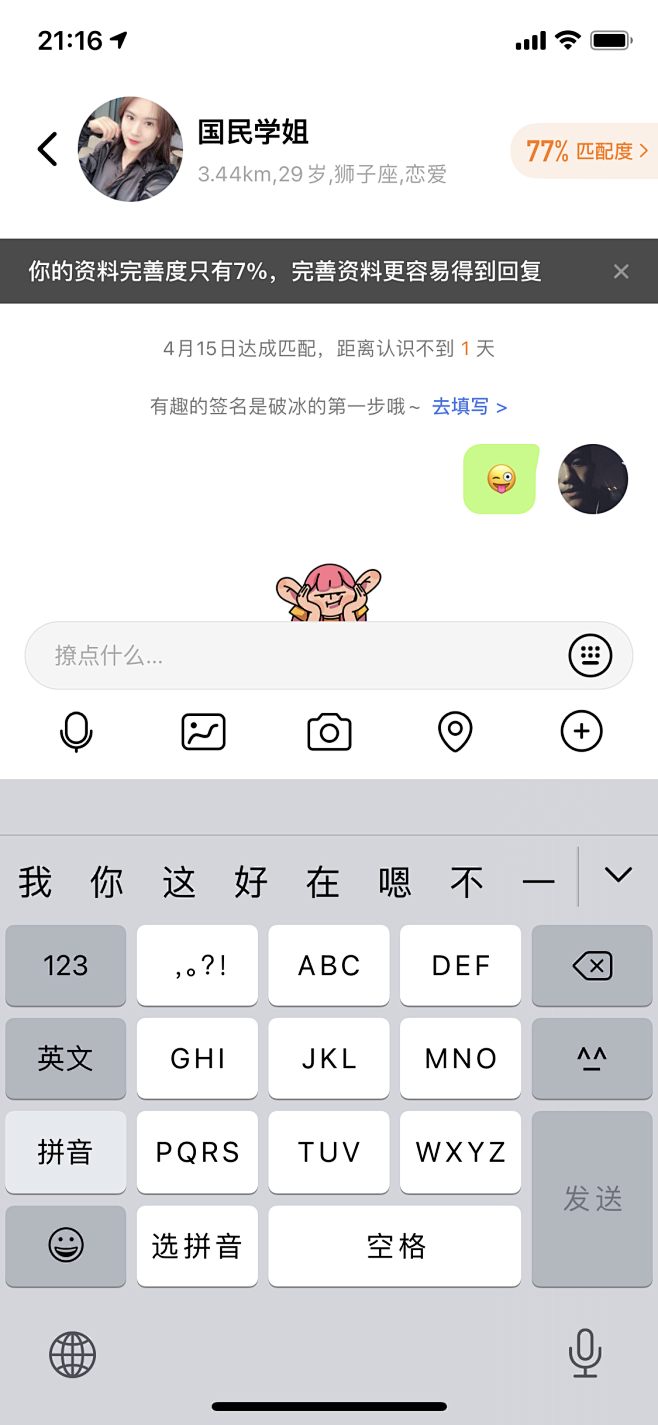Focus the 撩点什么 message field
Viewport: 658px width, 1425px height.
click(300, 656)
